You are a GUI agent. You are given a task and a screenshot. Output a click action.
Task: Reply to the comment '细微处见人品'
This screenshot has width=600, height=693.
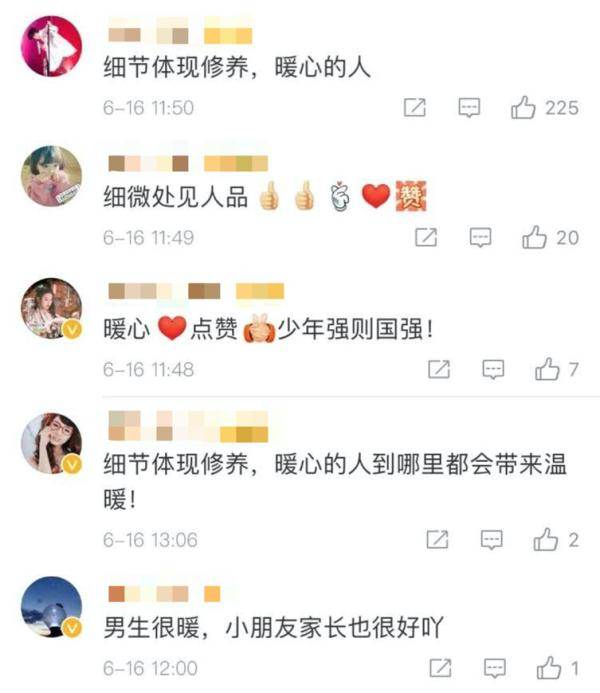click(x=481, y=238)
